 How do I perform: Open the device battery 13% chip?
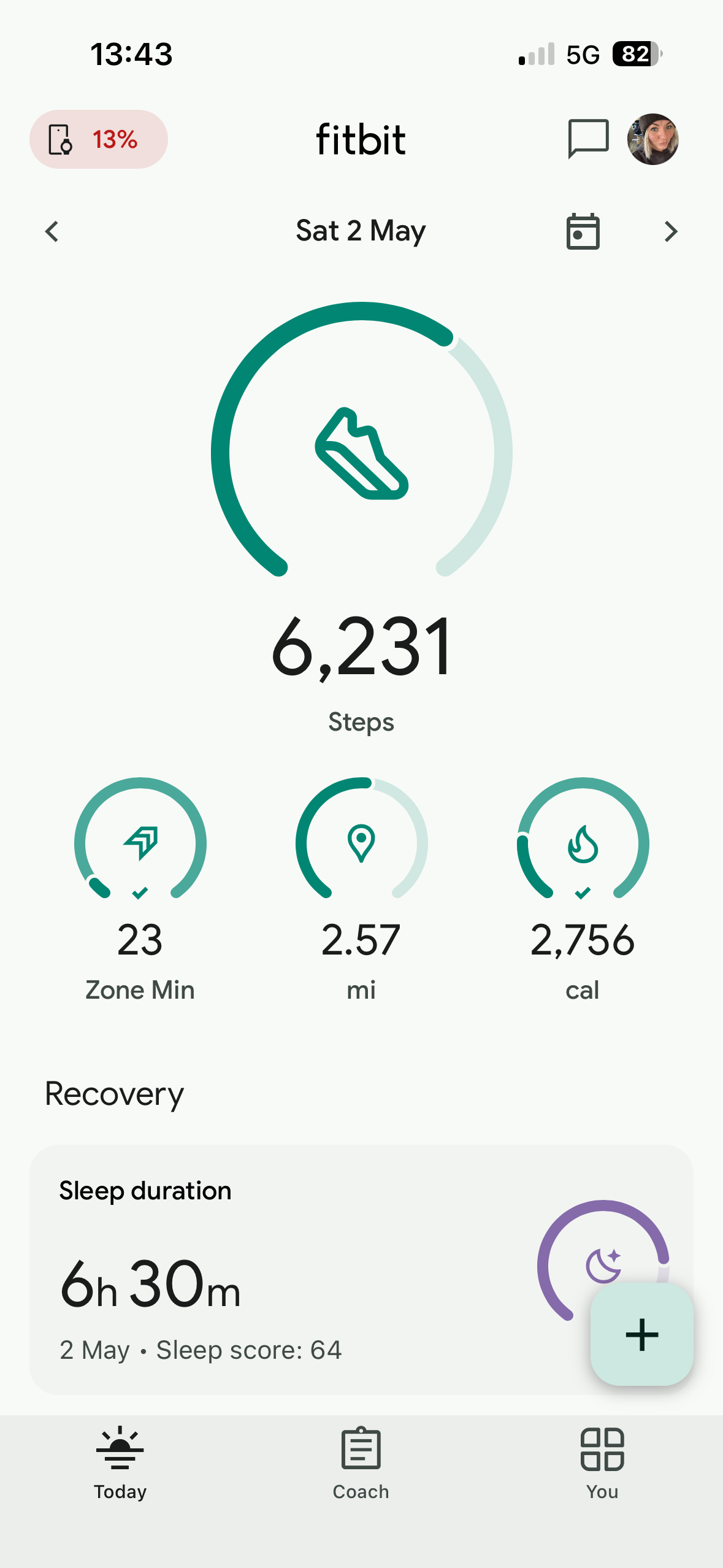click(x=99, y=139)
